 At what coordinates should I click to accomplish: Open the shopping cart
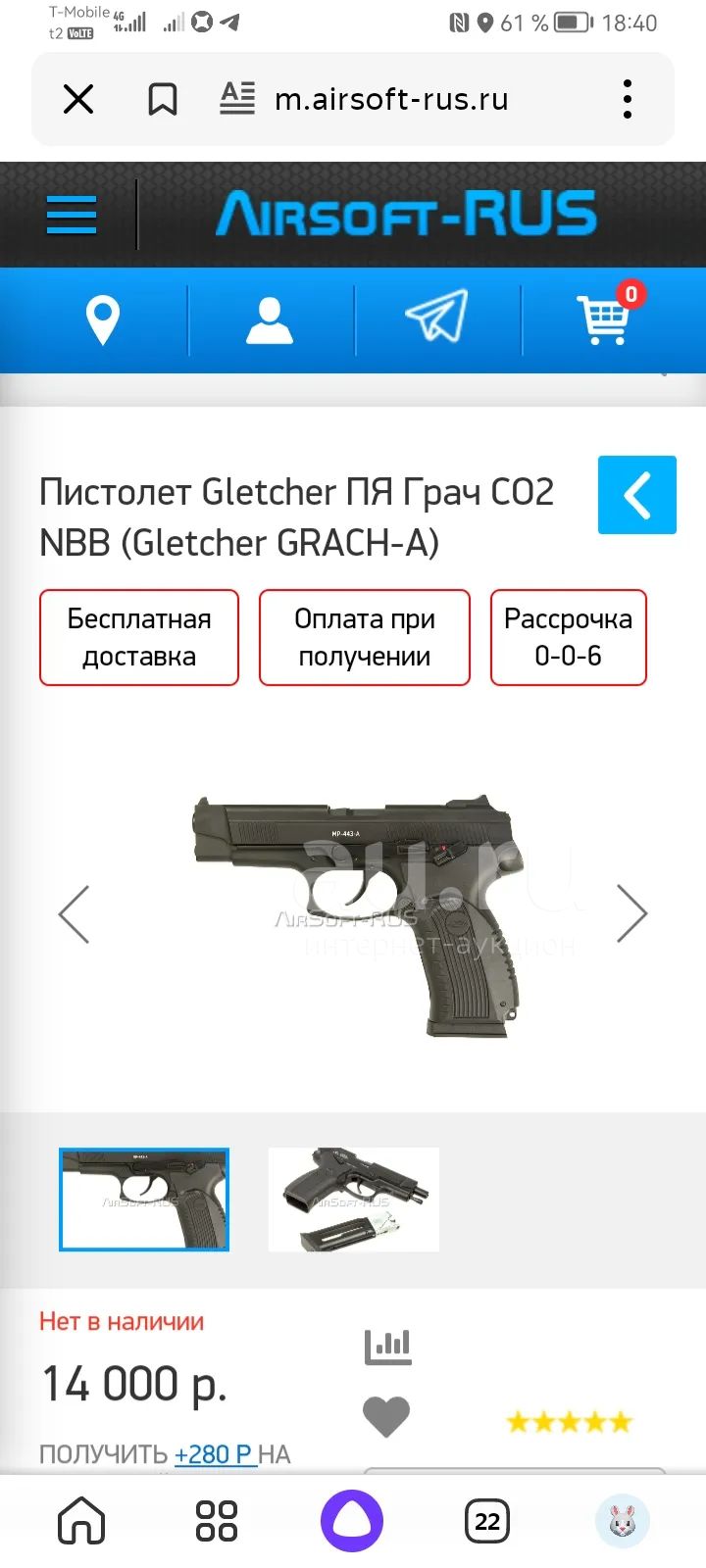pos(606,317)
